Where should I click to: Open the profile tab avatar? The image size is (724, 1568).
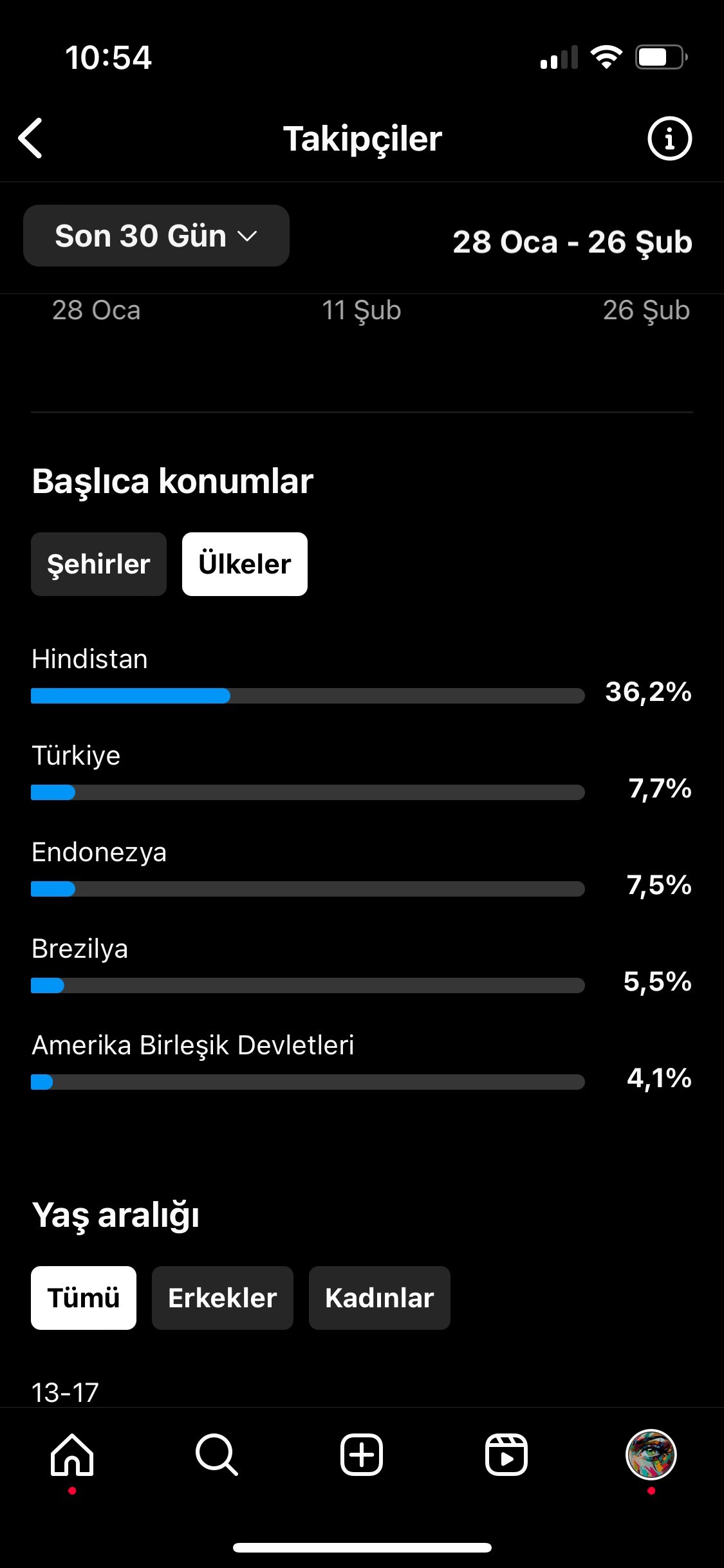point(651,1455)
